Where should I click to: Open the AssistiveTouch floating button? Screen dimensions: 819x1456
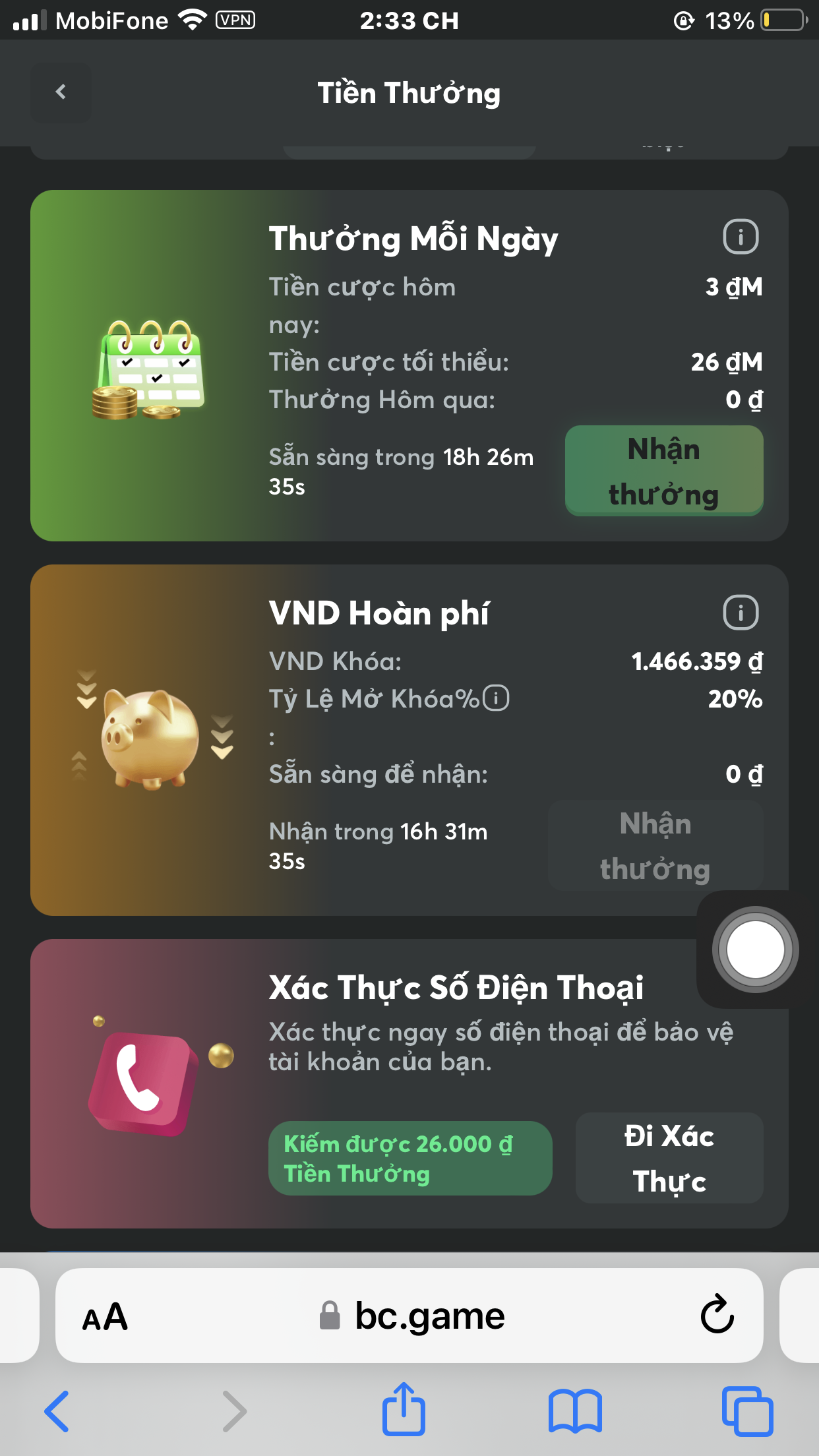(x=755, y=950)
